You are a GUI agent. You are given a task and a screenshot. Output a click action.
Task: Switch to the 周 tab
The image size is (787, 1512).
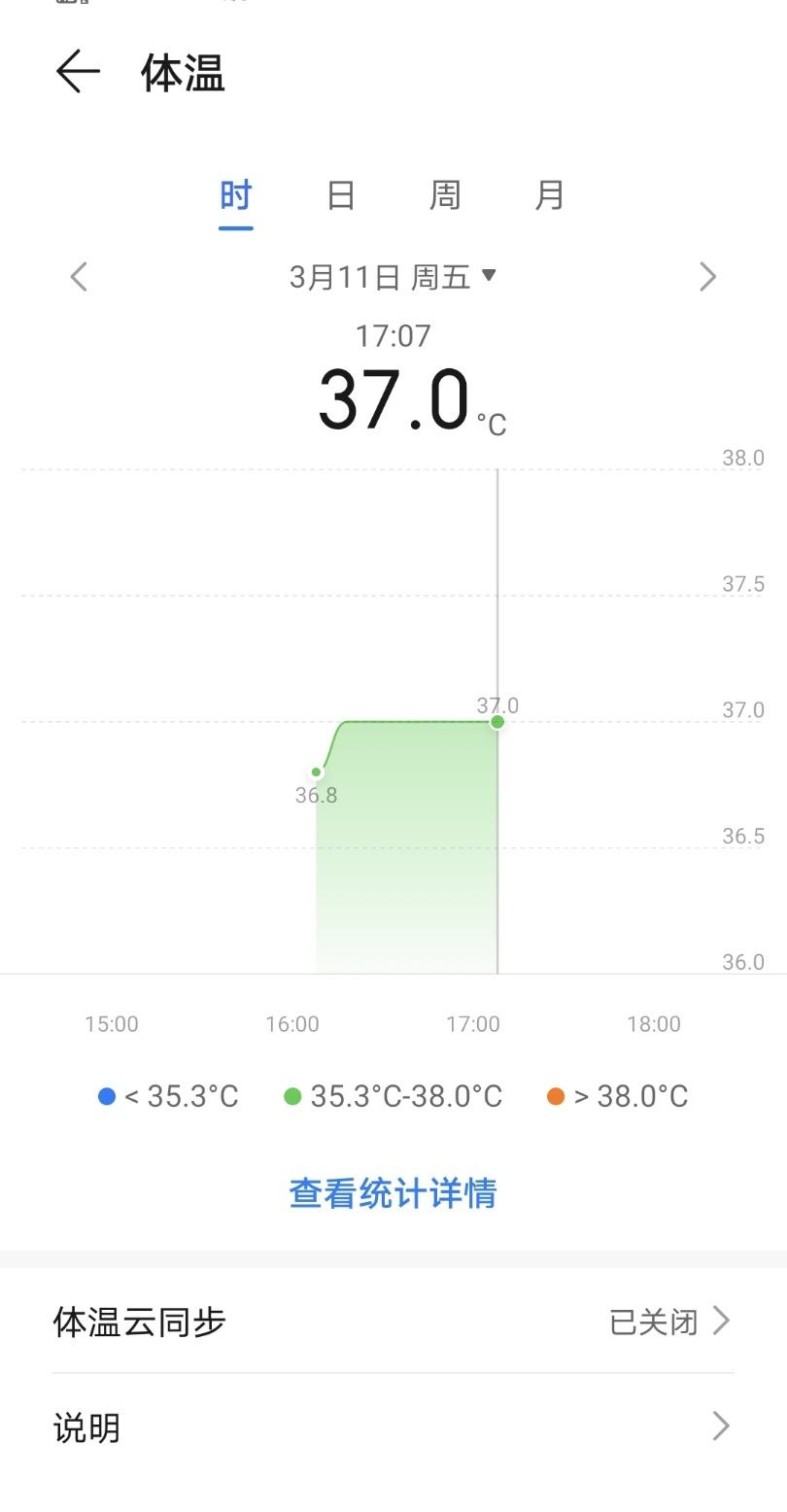coord(445,195)
